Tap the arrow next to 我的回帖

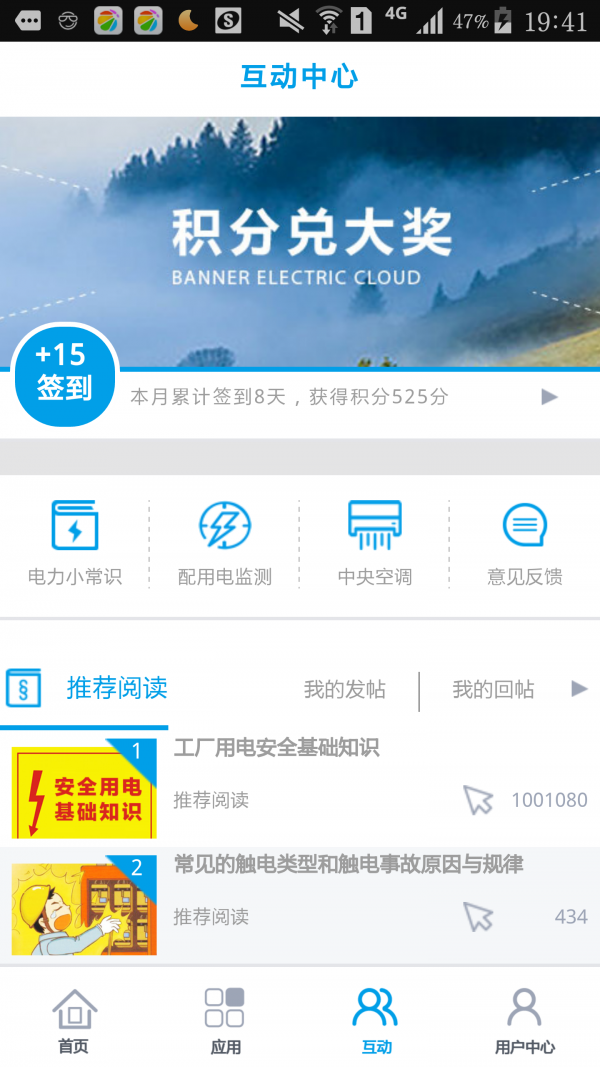pos(579,689)
